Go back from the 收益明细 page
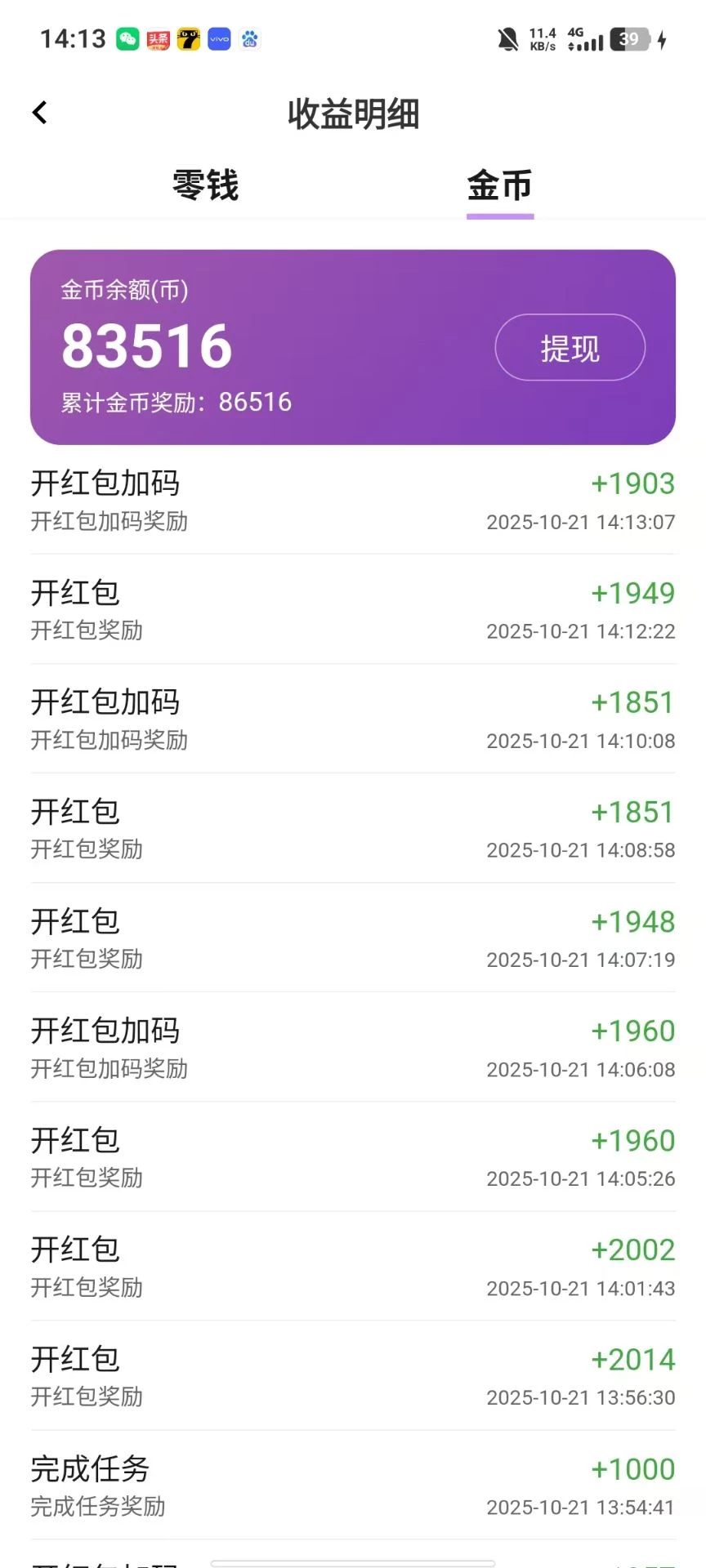Screen dimensions: 706x1568 [x=40, y=113]
